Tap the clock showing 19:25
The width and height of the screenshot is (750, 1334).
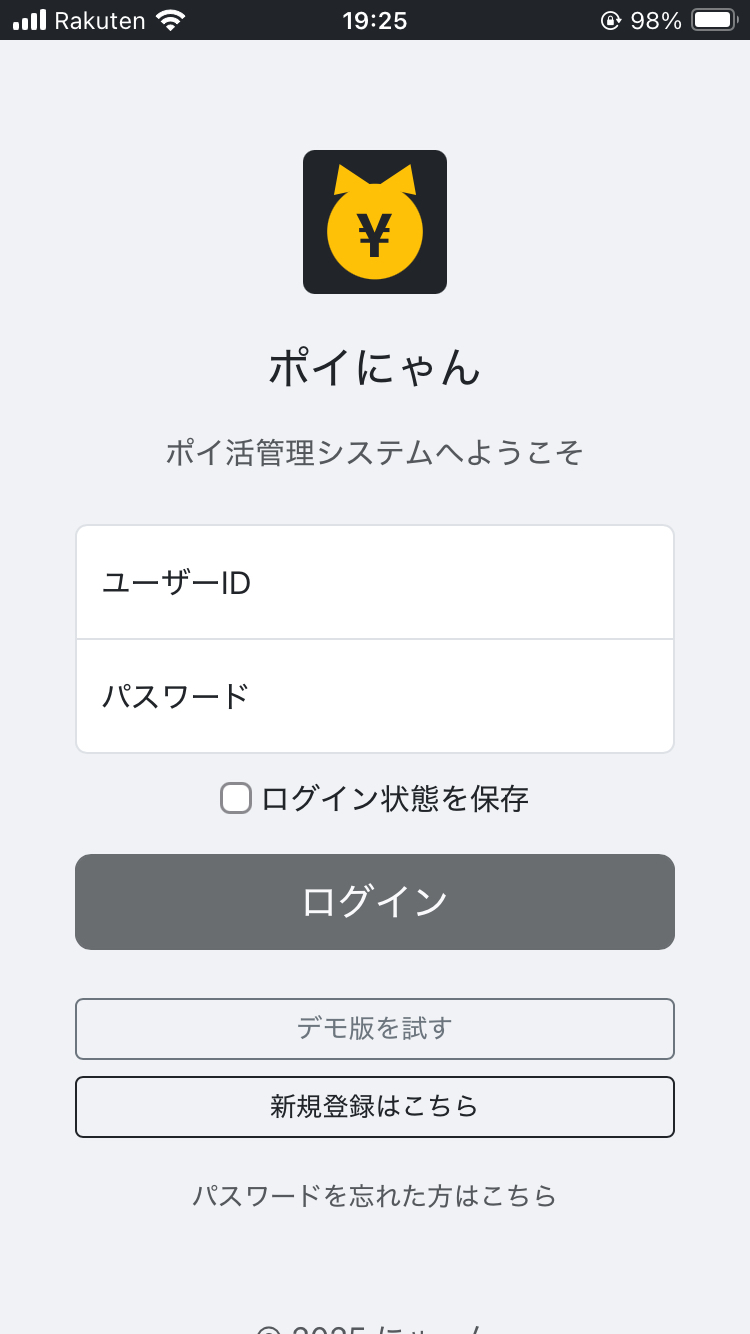point(374,18)
